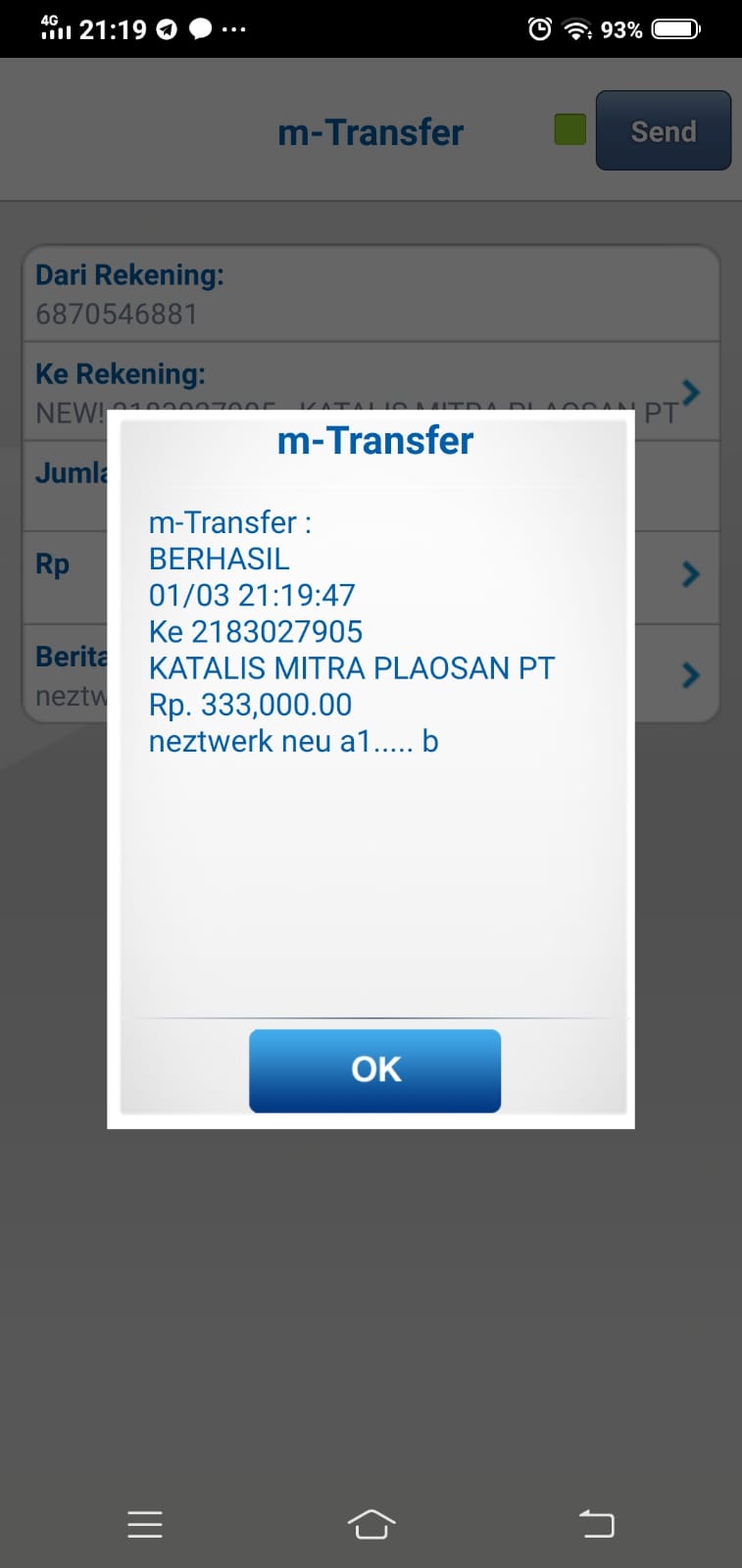The width and height of the screenshot is (742, 1568).
Task: Open recent apps from the navigation bar
Action: click(145, 1524)
